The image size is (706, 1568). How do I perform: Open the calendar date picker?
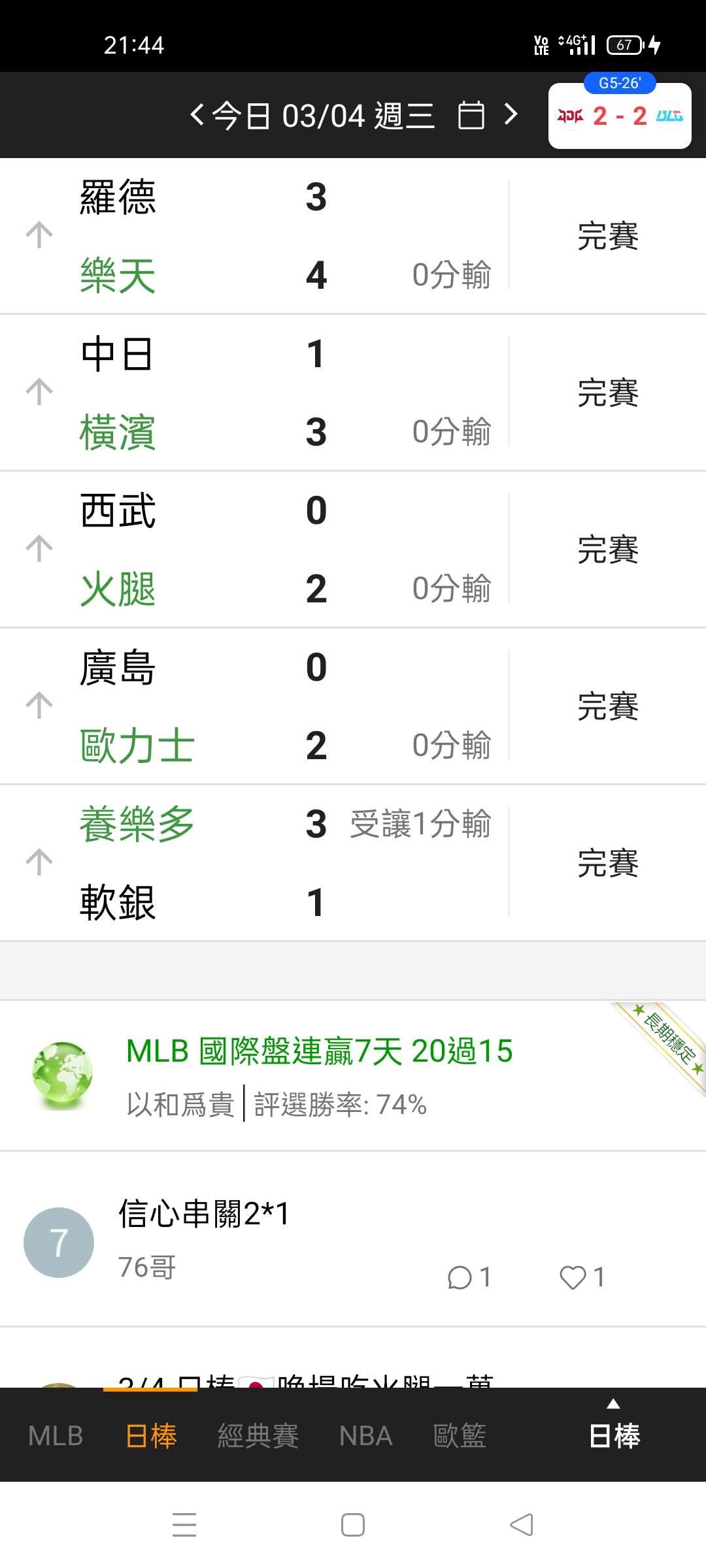(471, 116)
